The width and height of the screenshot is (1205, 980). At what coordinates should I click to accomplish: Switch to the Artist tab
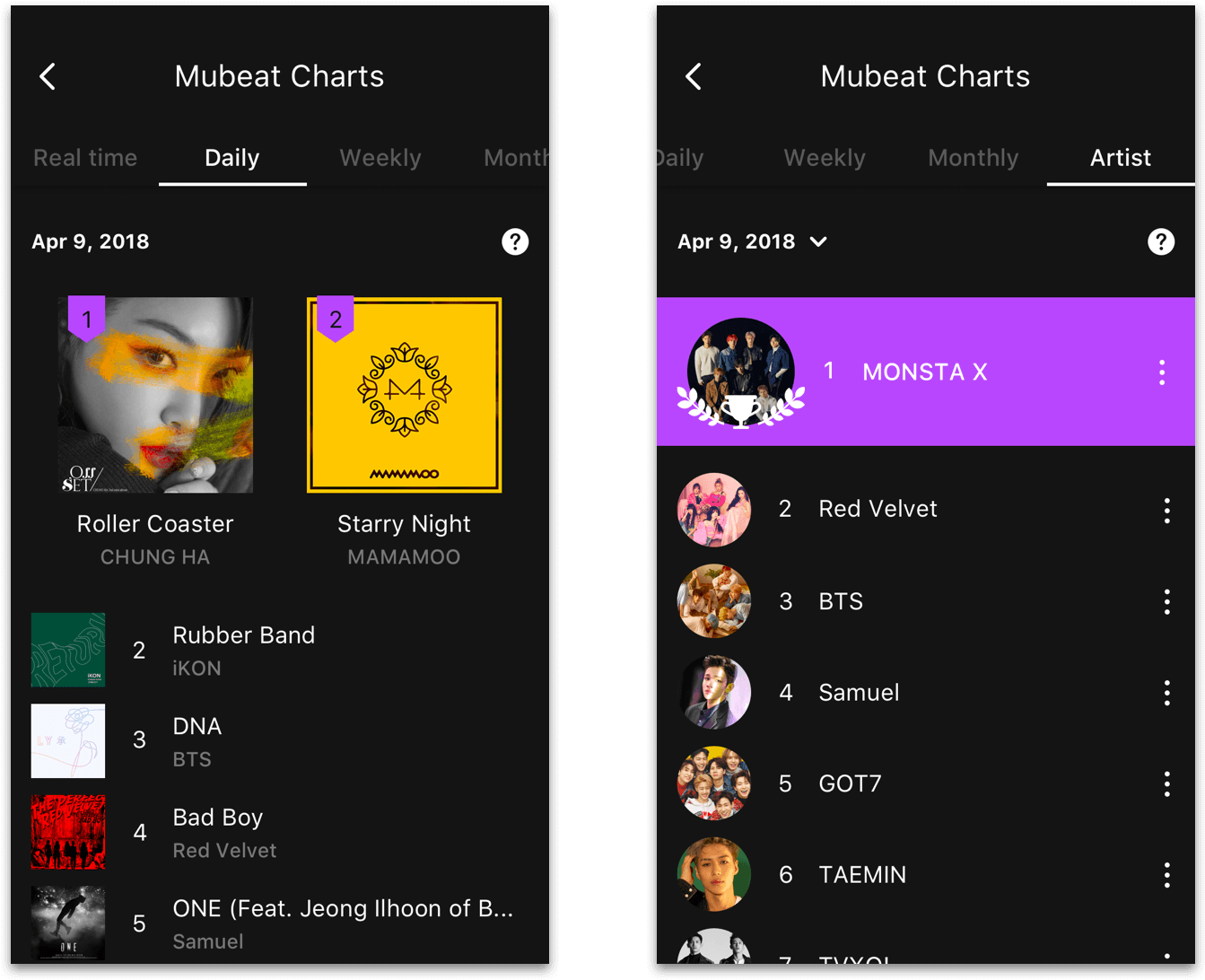(x=1120, y=158)
